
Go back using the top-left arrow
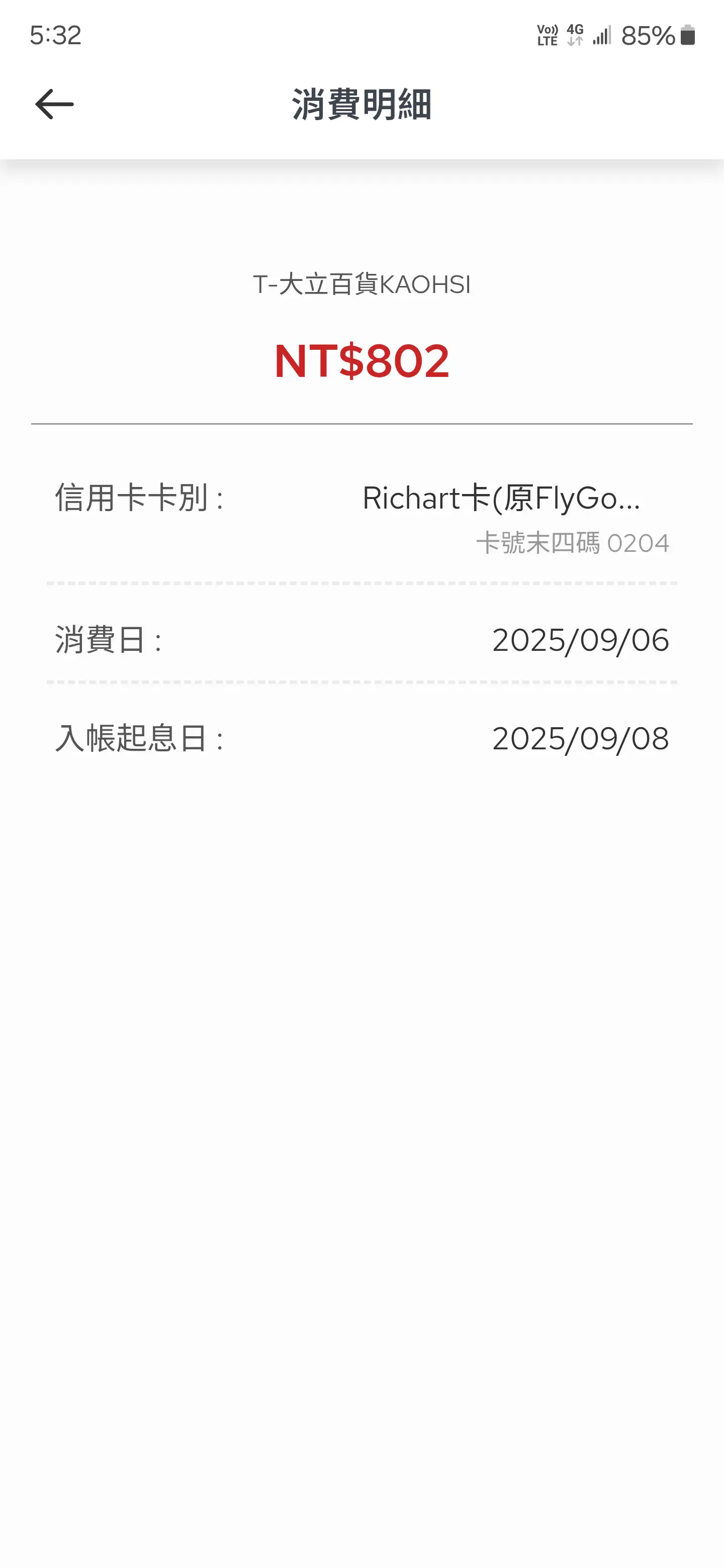point(54,104)
